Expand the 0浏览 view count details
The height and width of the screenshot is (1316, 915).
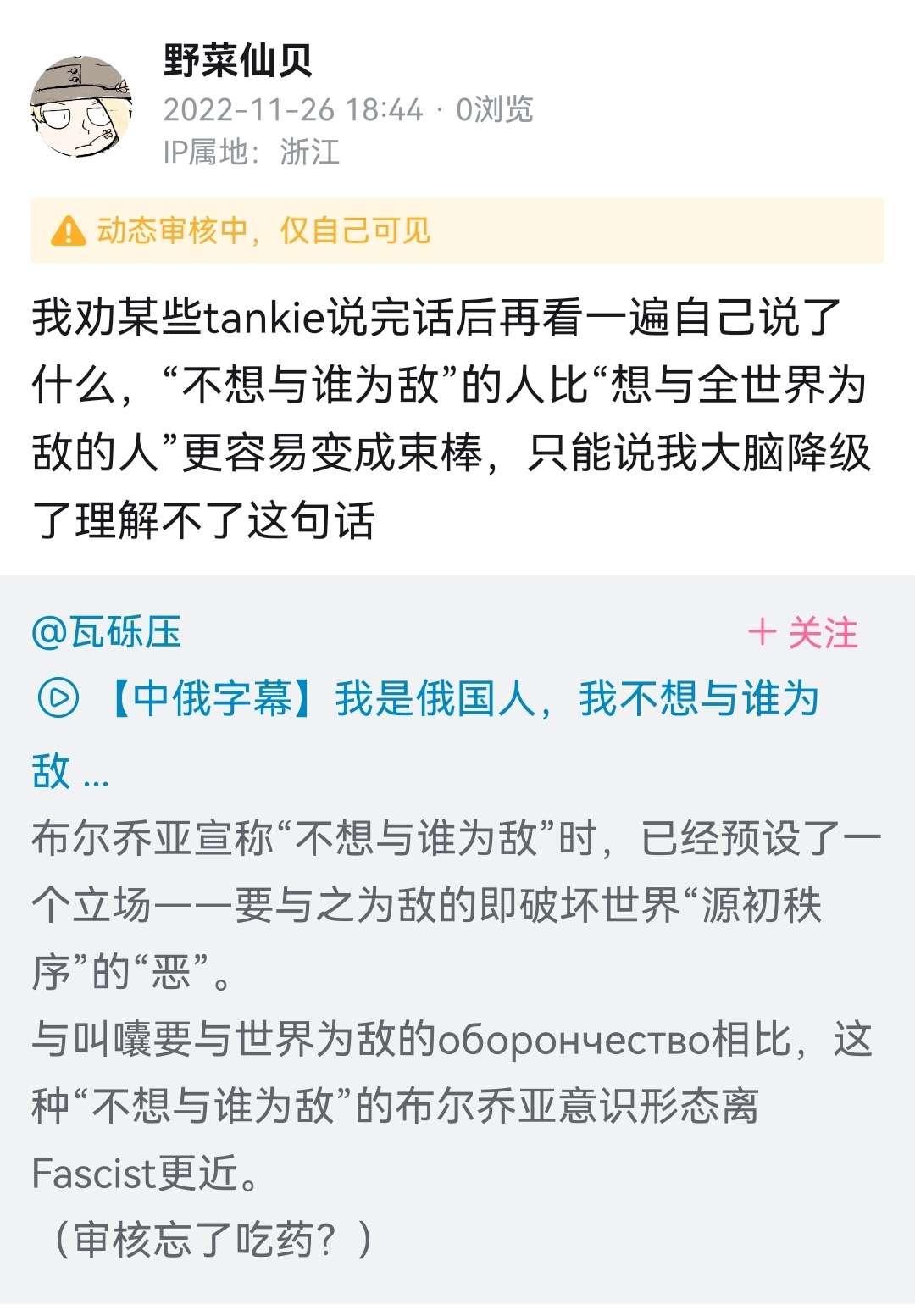pos(496,108)
